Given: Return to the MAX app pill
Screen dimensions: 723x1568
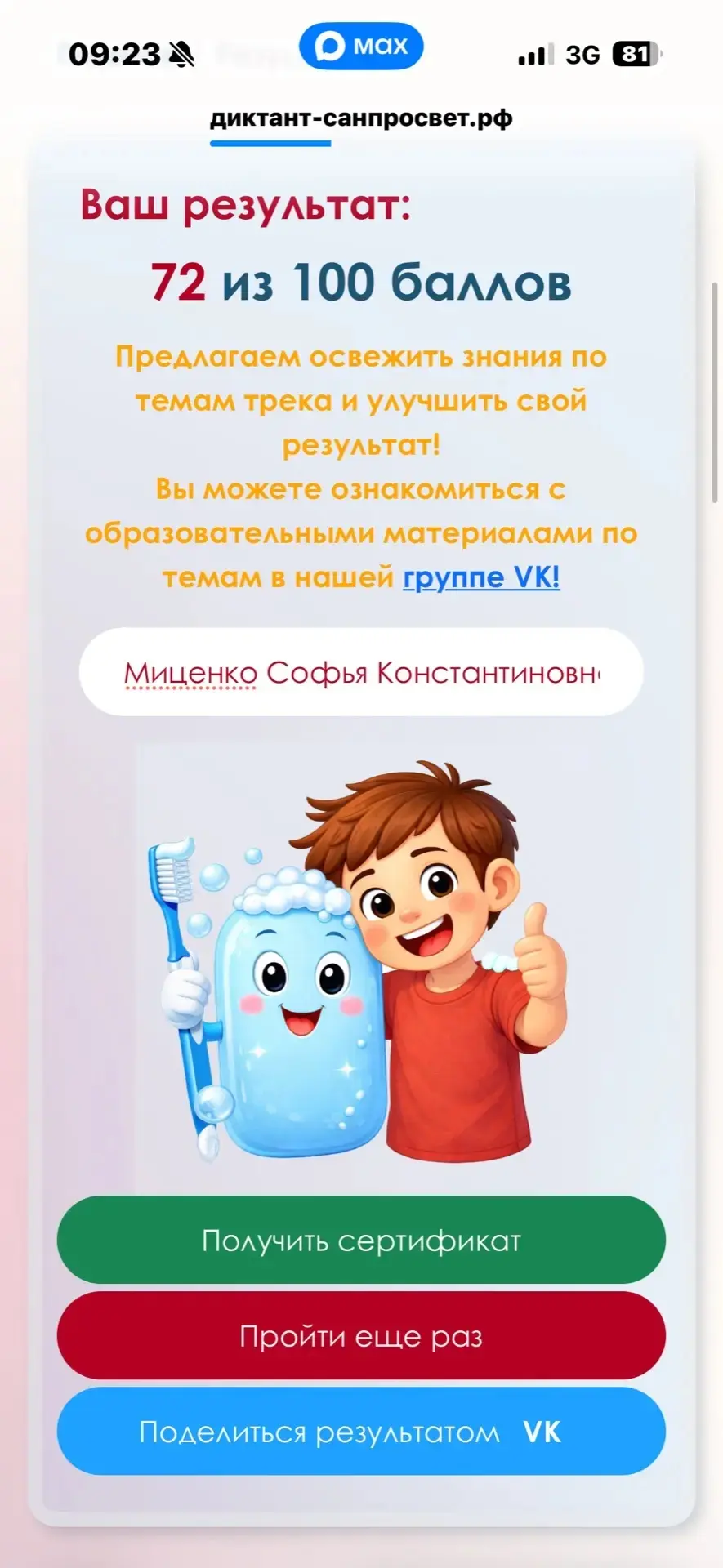Looking at the screenshot, I should tap(361, 46).
